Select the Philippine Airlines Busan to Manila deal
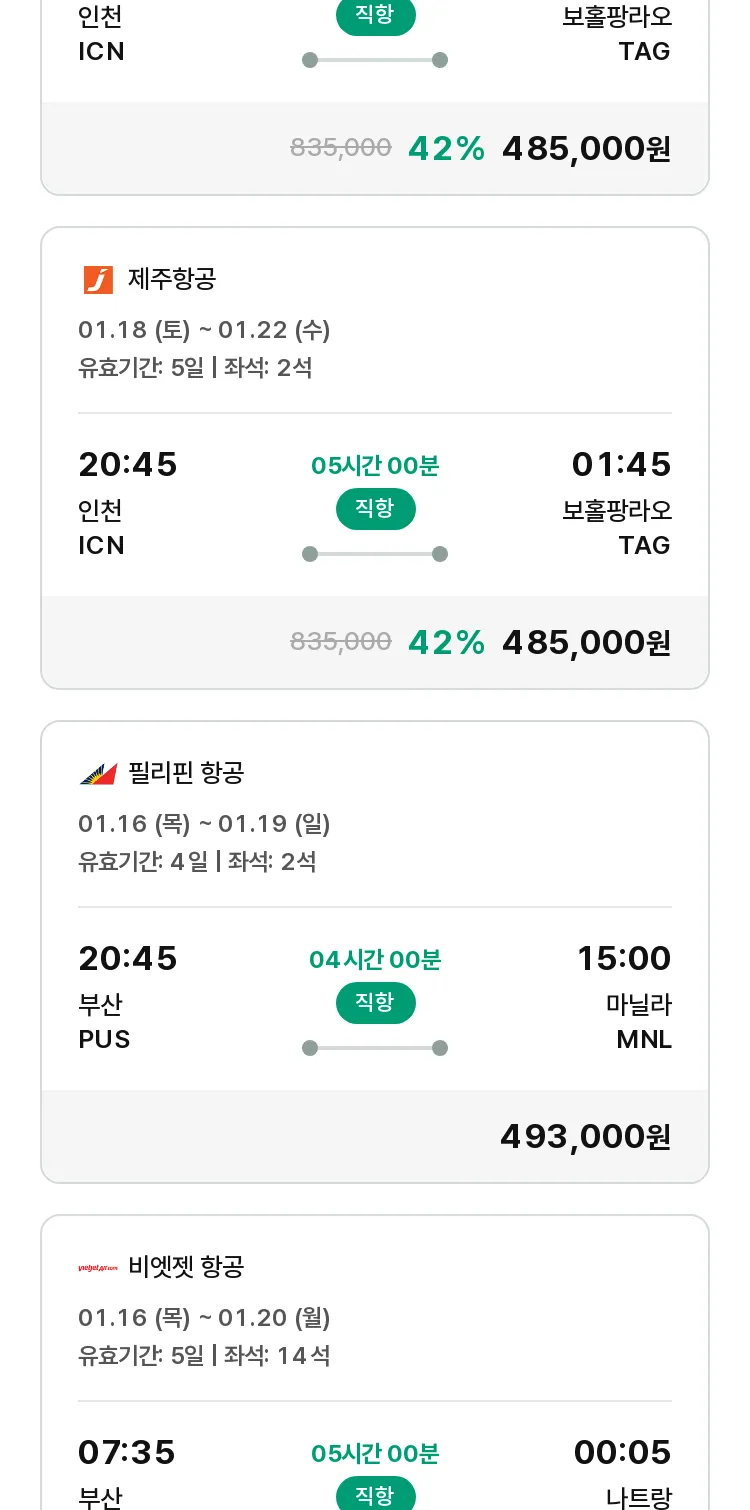This screenshot has width=750, height=1510. tap(375, 952)
